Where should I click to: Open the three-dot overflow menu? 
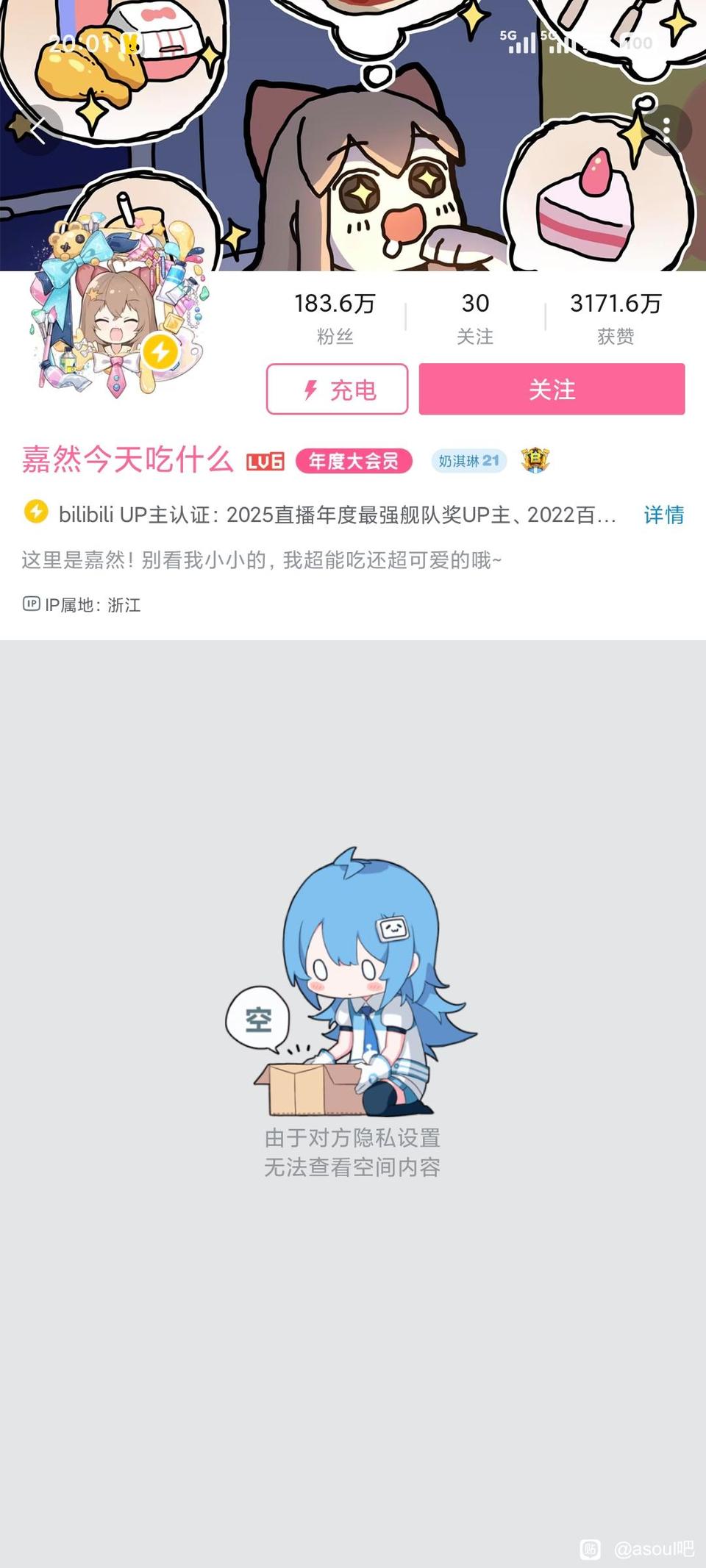point(666,130)
